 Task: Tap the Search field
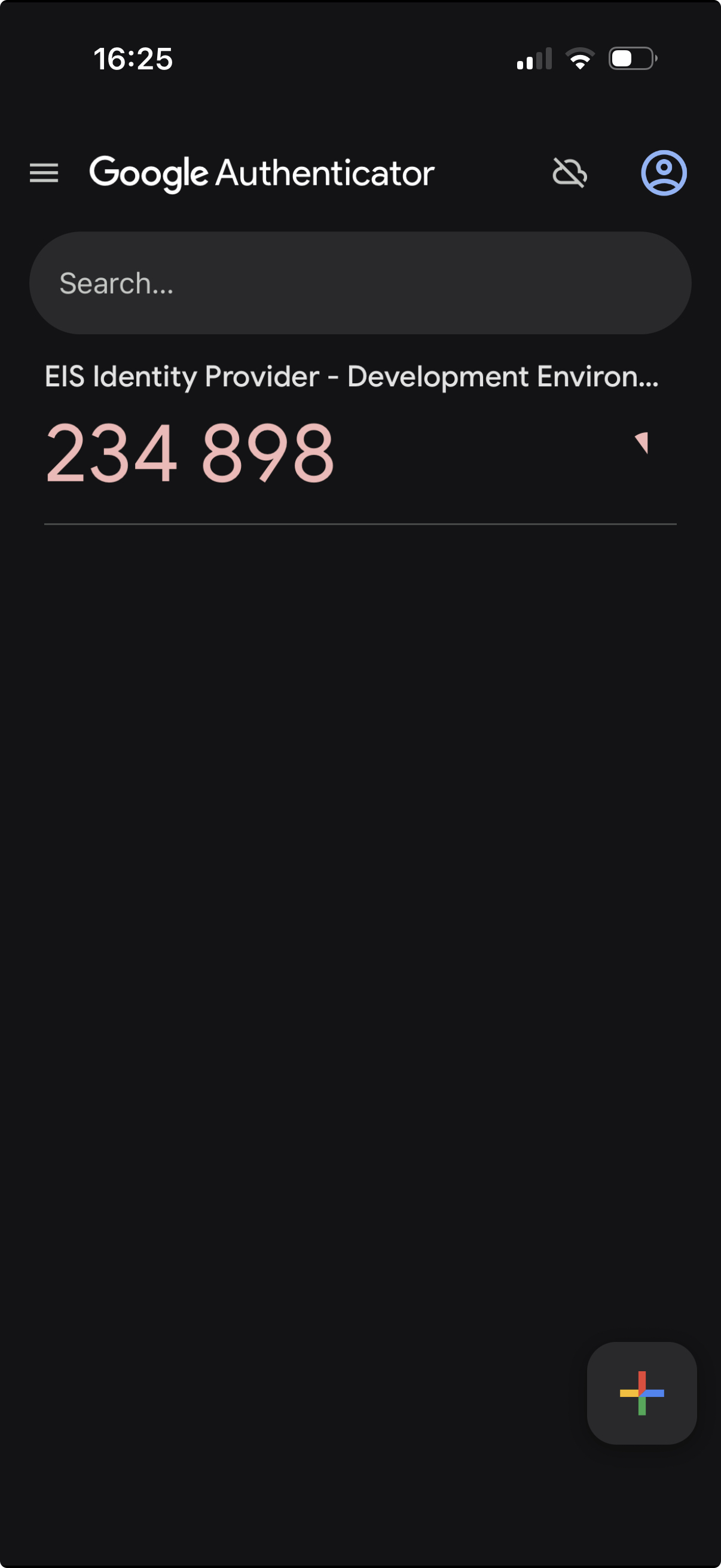(360, 283)
